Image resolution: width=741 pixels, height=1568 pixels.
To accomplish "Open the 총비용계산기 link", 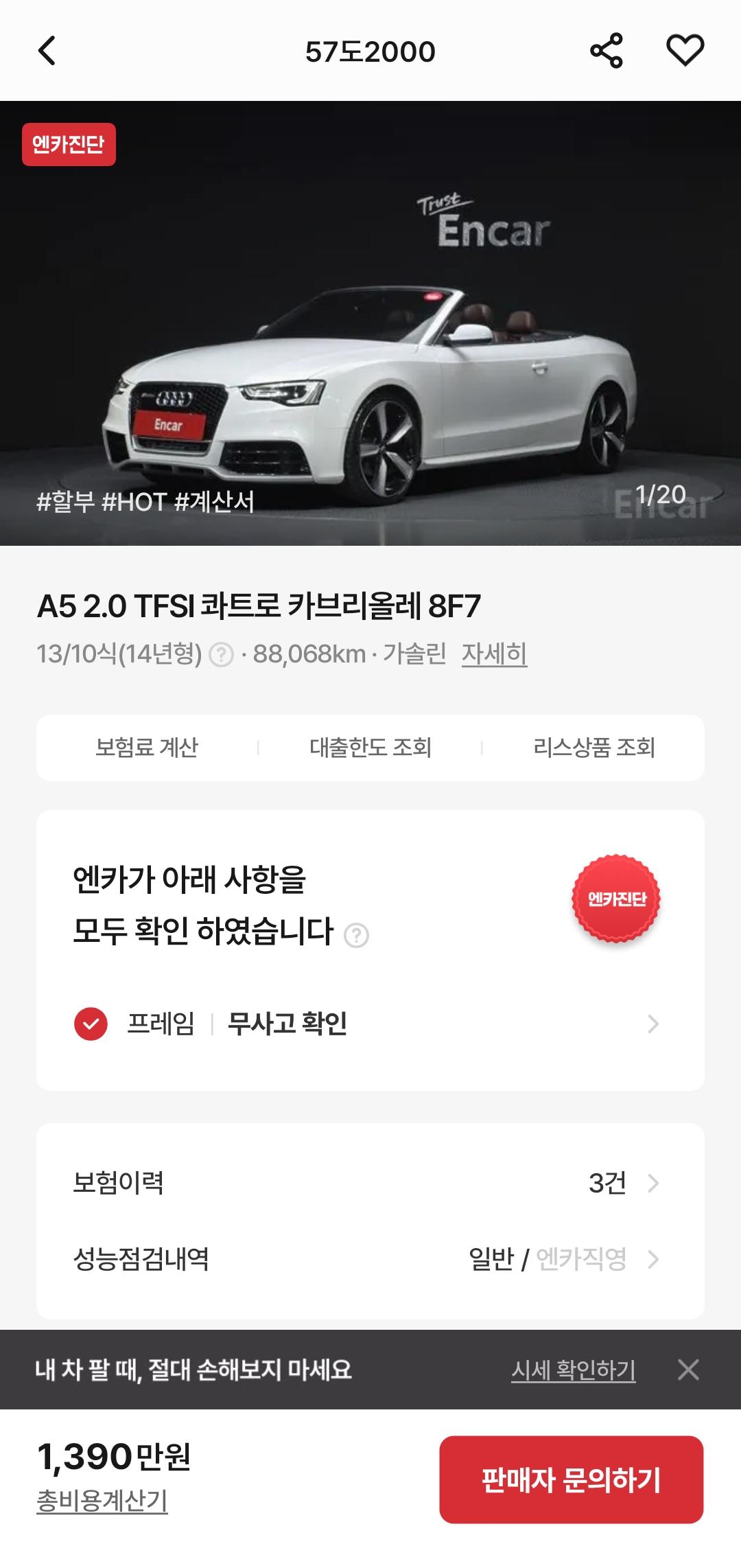I will click(x=102, y=1500).
